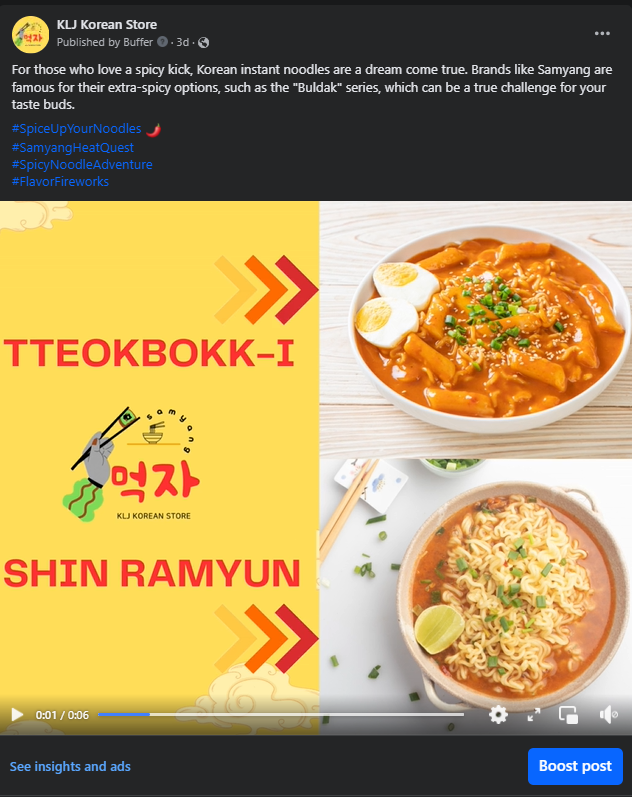Seek using the video progress bar

[x=280, y=714]
